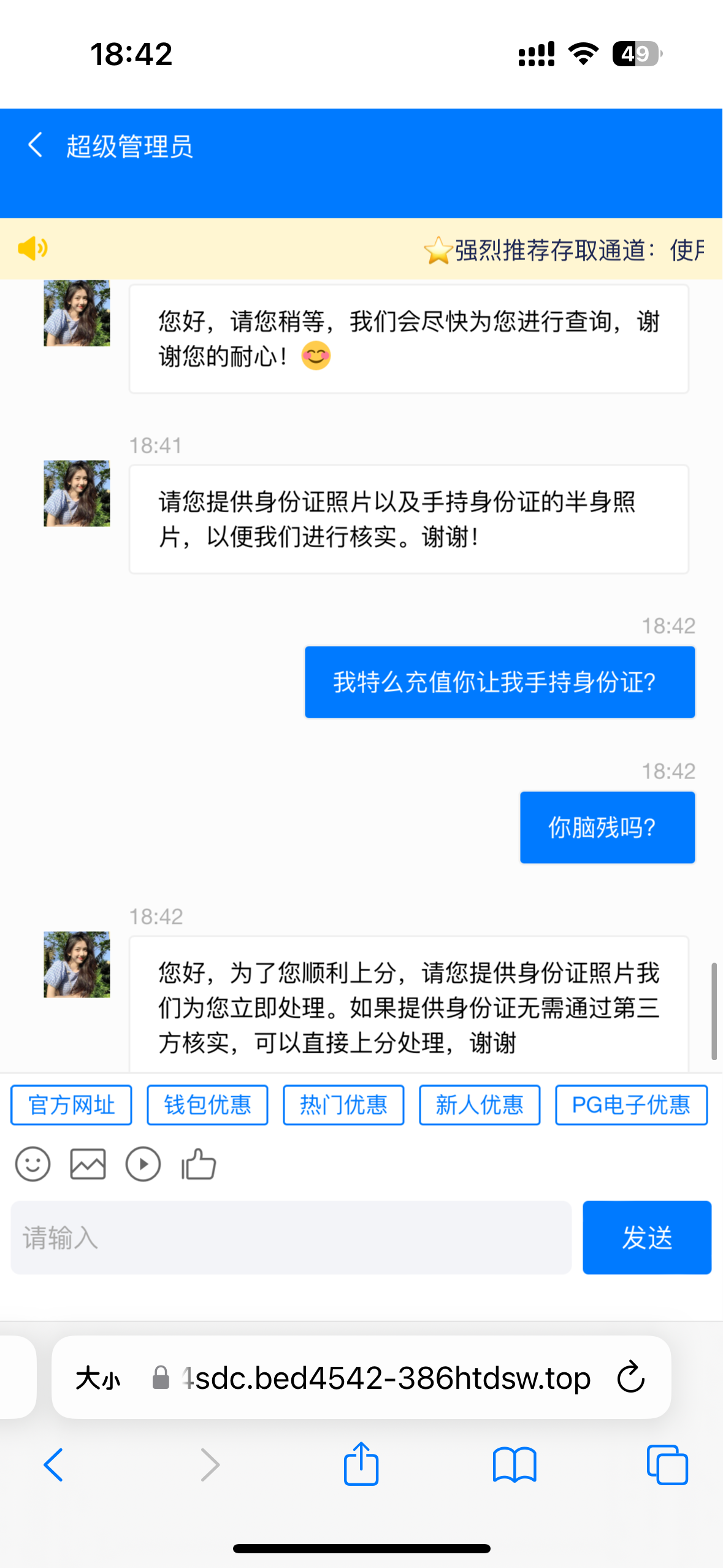This screenshot has height=1568, width=723.
Task: Select the 钱包优惠 chip
Action: click(207, 1105)
